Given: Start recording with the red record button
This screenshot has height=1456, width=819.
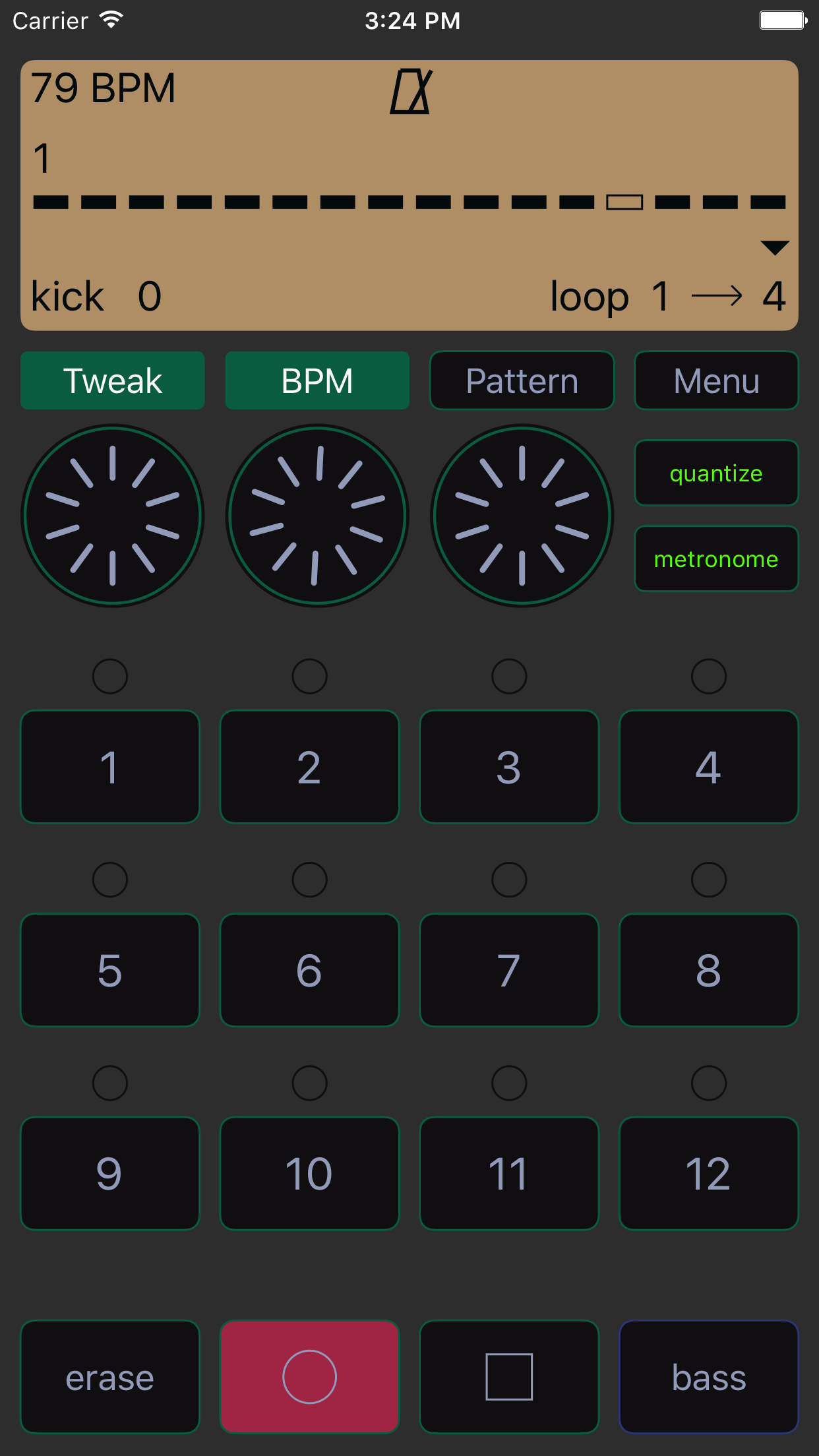Looking at the screenshot, I should click(309, 1377).
